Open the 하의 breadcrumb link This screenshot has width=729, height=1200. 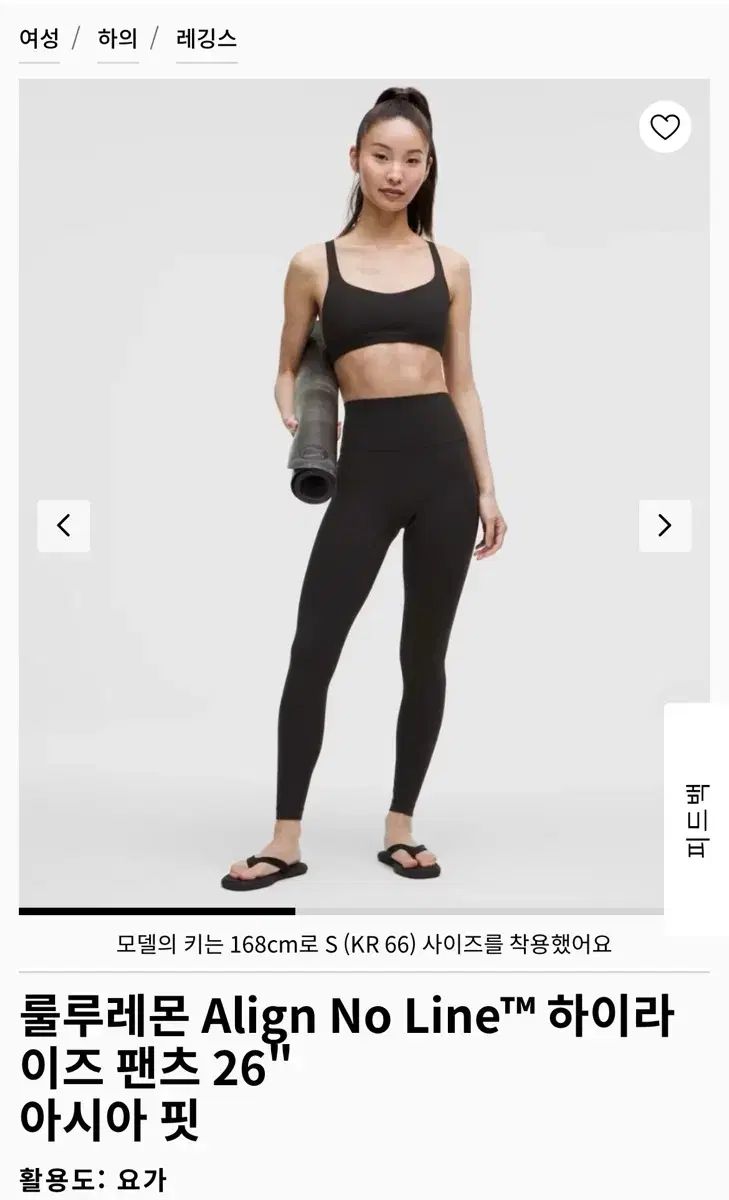(118, 39)
